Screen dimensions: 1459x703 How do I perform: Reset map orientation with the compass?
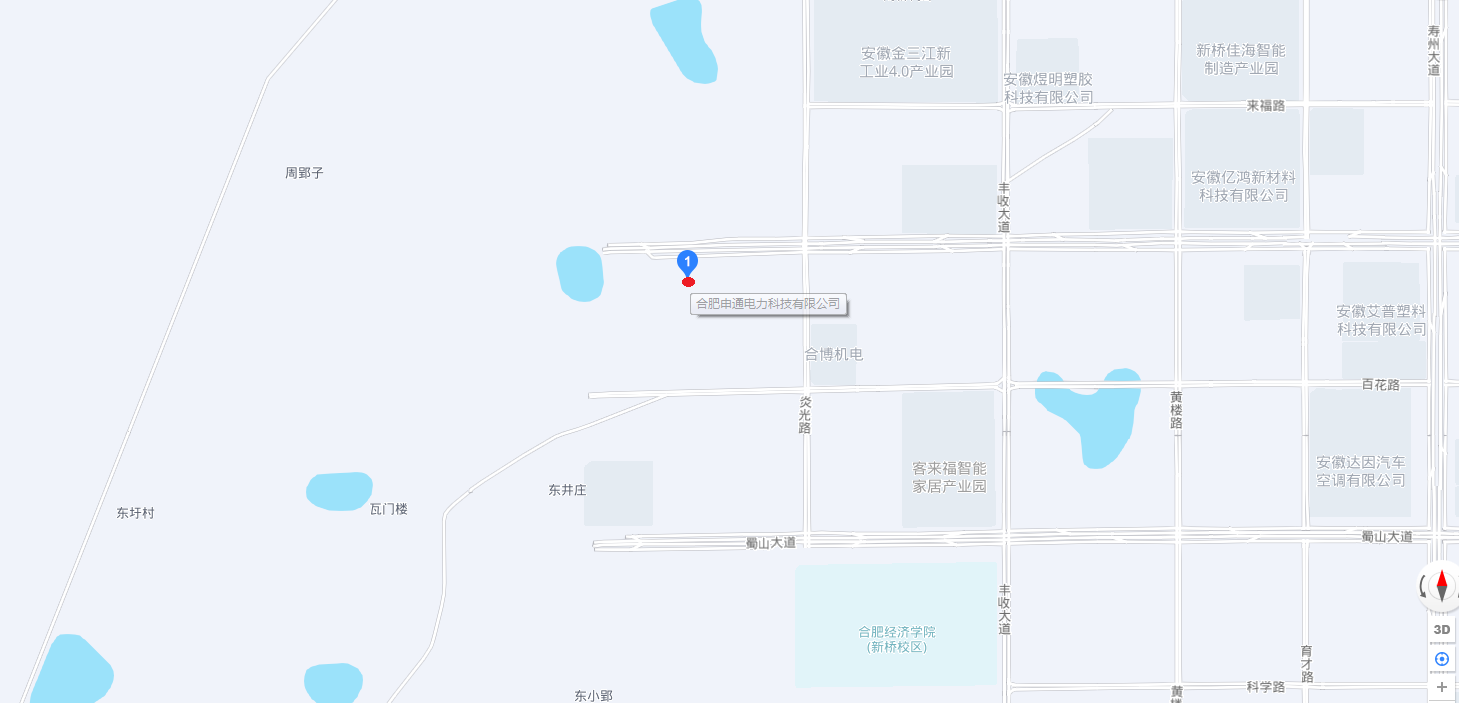click(1441, 585)
